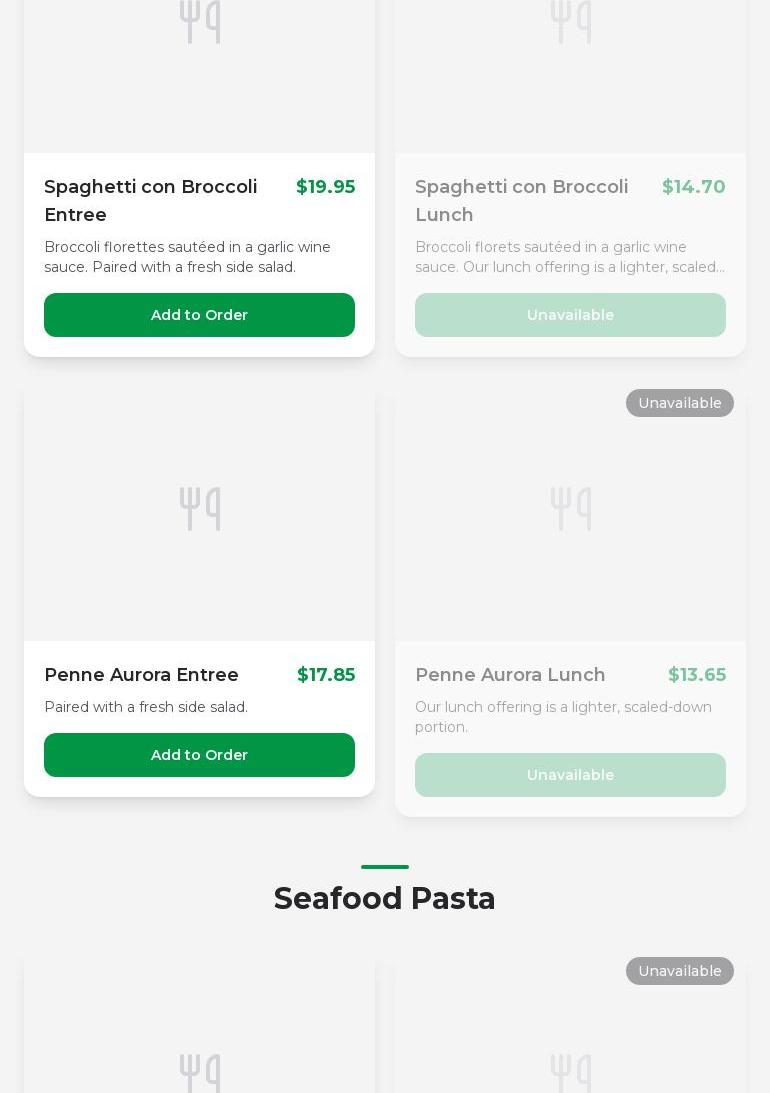Open the Spaghetti con Broccoli Entree card
This screenshot has height=1093, width=770.
(x=150, y=200)
